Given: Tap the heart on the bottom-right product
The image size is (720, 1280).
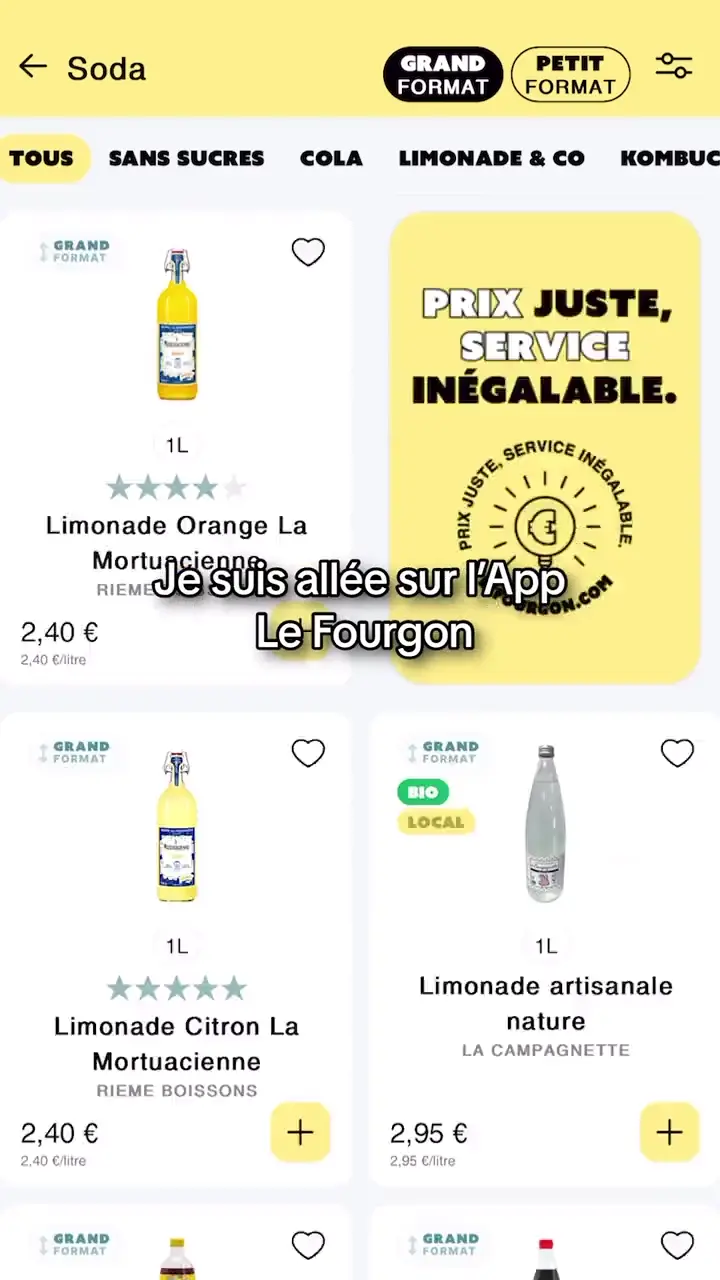Looking at the screenshot, I should pyautogui.click(x=677, y=1244).
